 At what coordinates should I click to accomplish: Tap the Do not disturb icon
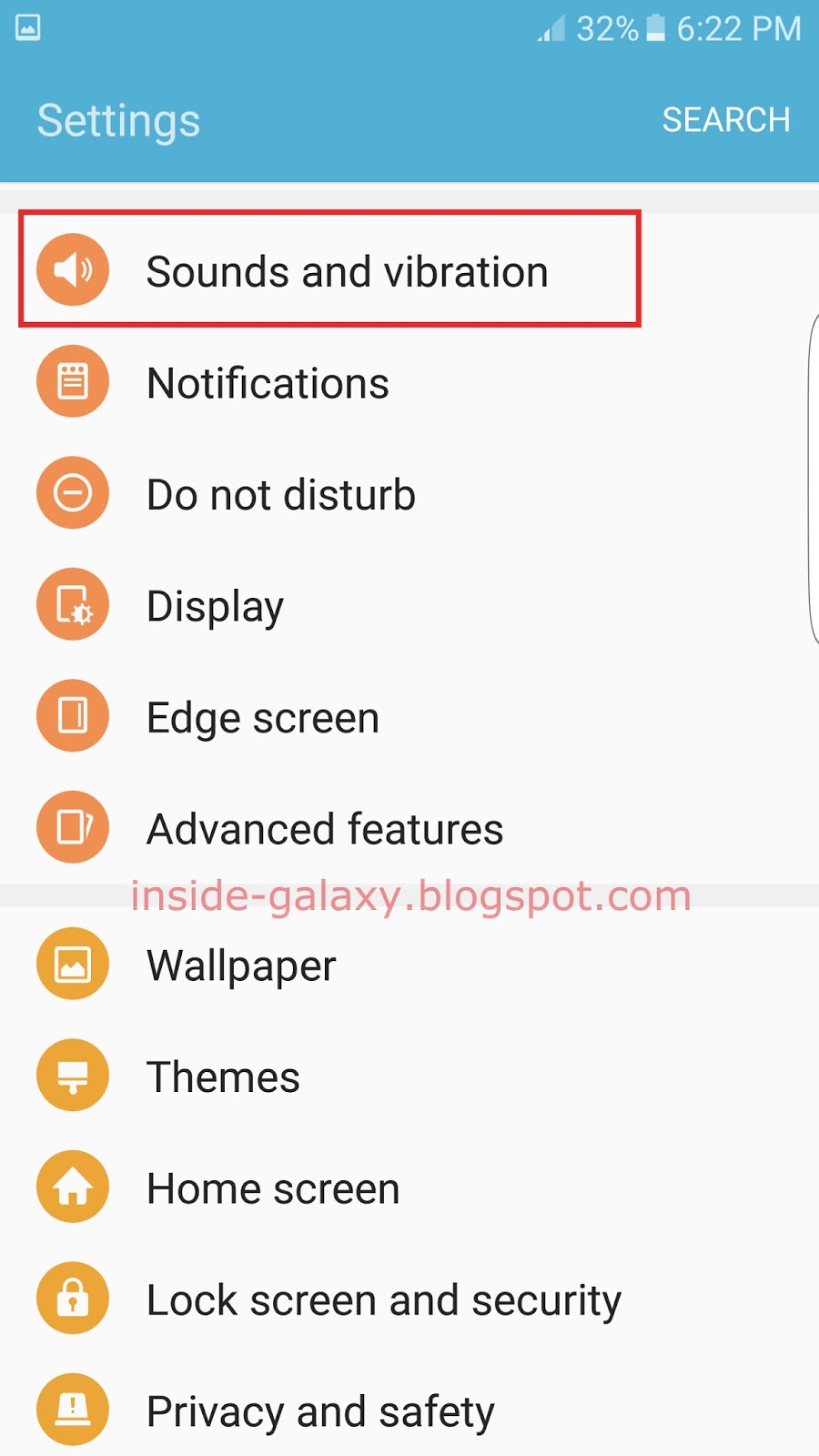click(73, 492)
